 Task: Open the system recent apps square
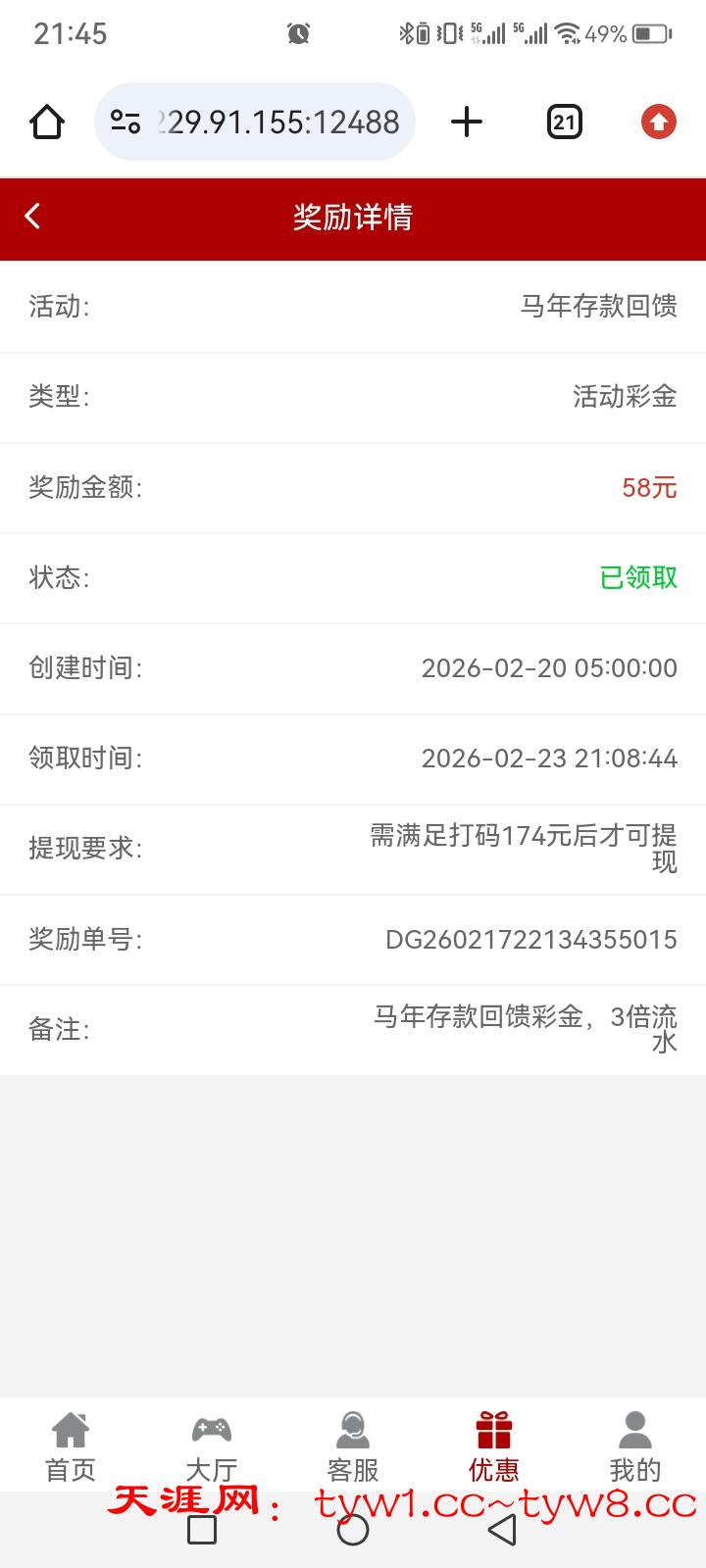click(202, 1530)
